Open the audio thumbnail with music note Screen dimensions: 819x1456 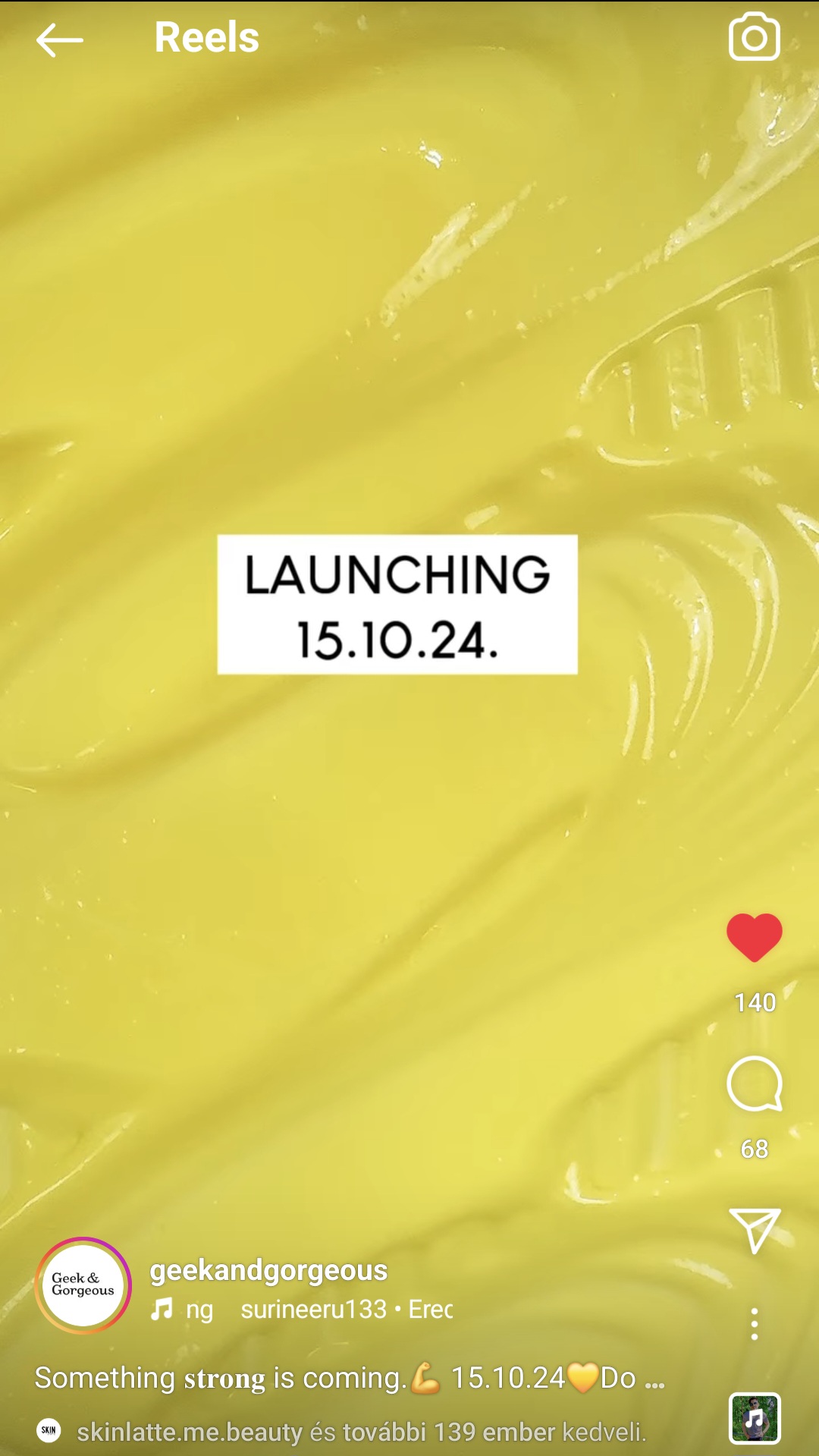click(x=754, y=1417)
